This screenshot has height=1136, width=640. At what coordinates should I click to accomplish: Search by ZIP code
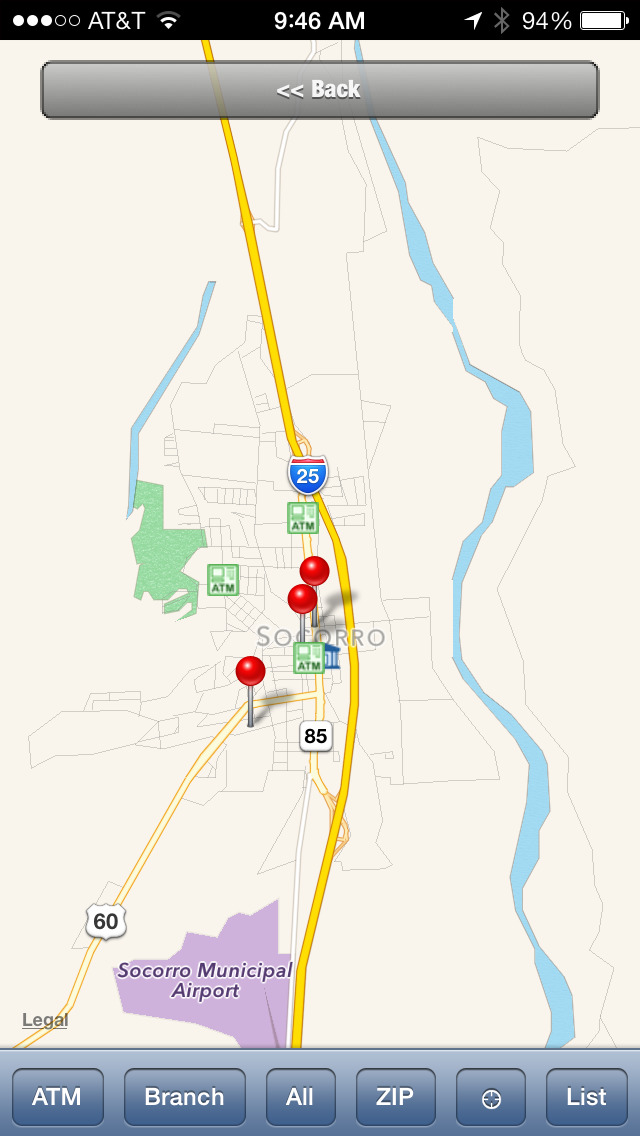tap(395, 1097)
